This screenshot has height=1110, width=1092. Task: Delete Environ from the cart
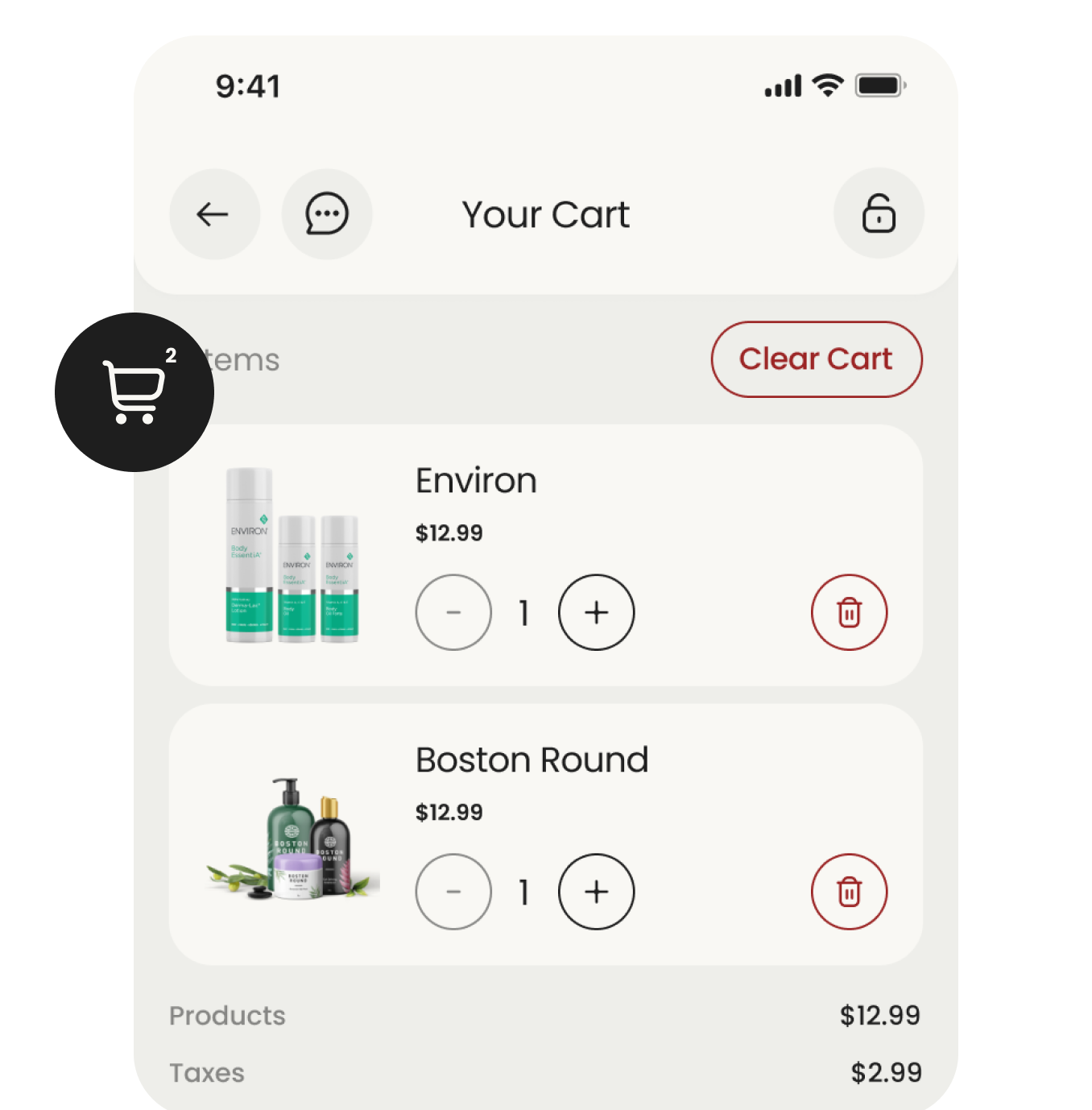coord(849,612)
